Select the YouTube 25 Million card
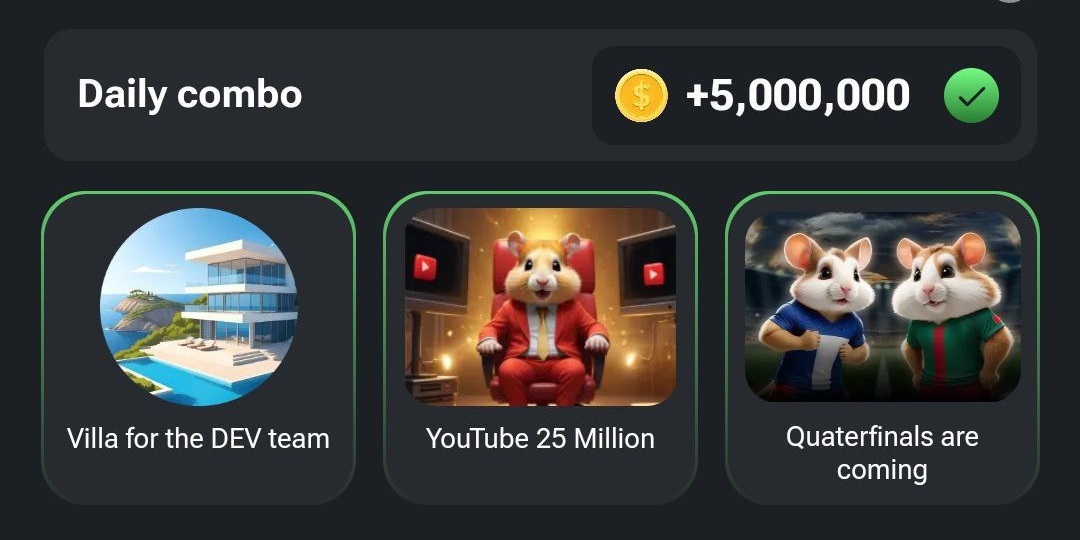This screenshot has height=540, width=1080. click(540, 346)
